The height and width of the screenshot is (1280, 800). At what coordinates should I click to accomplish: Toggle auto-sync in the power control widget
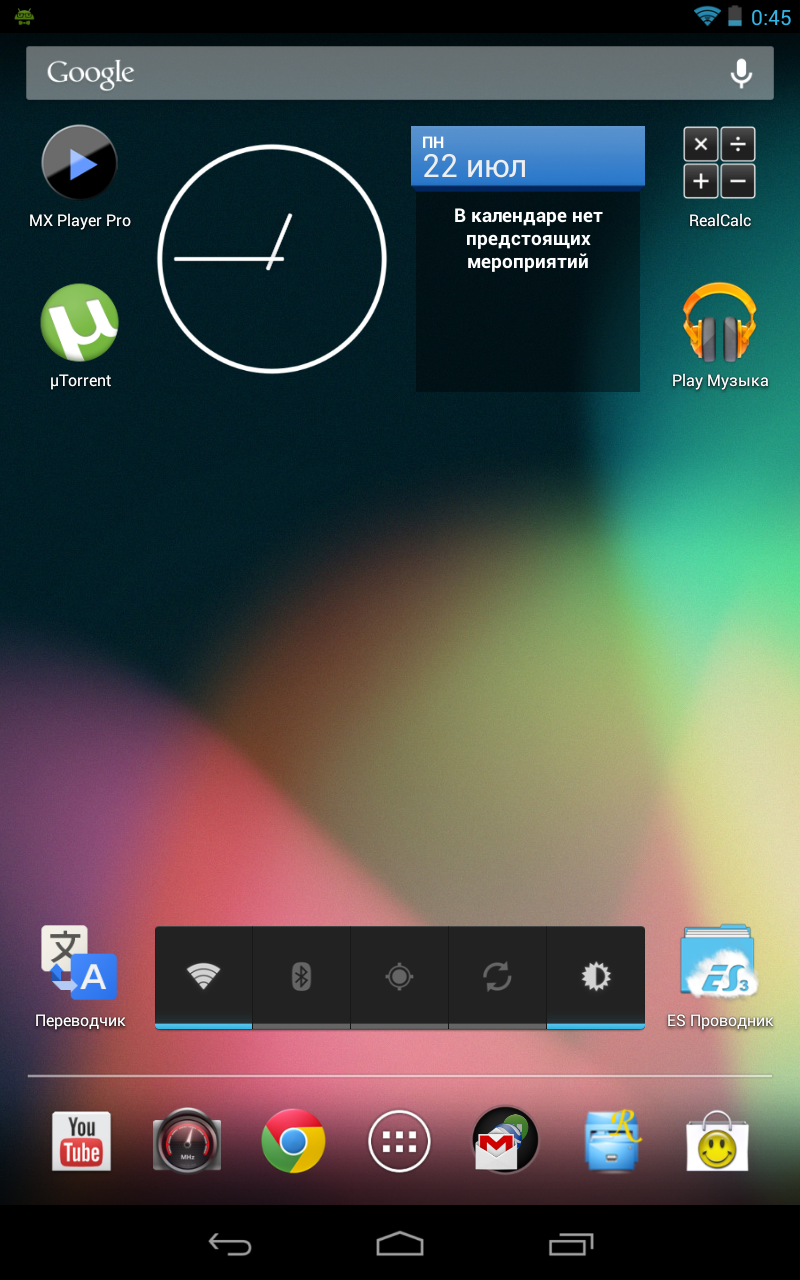pos(497,977)
